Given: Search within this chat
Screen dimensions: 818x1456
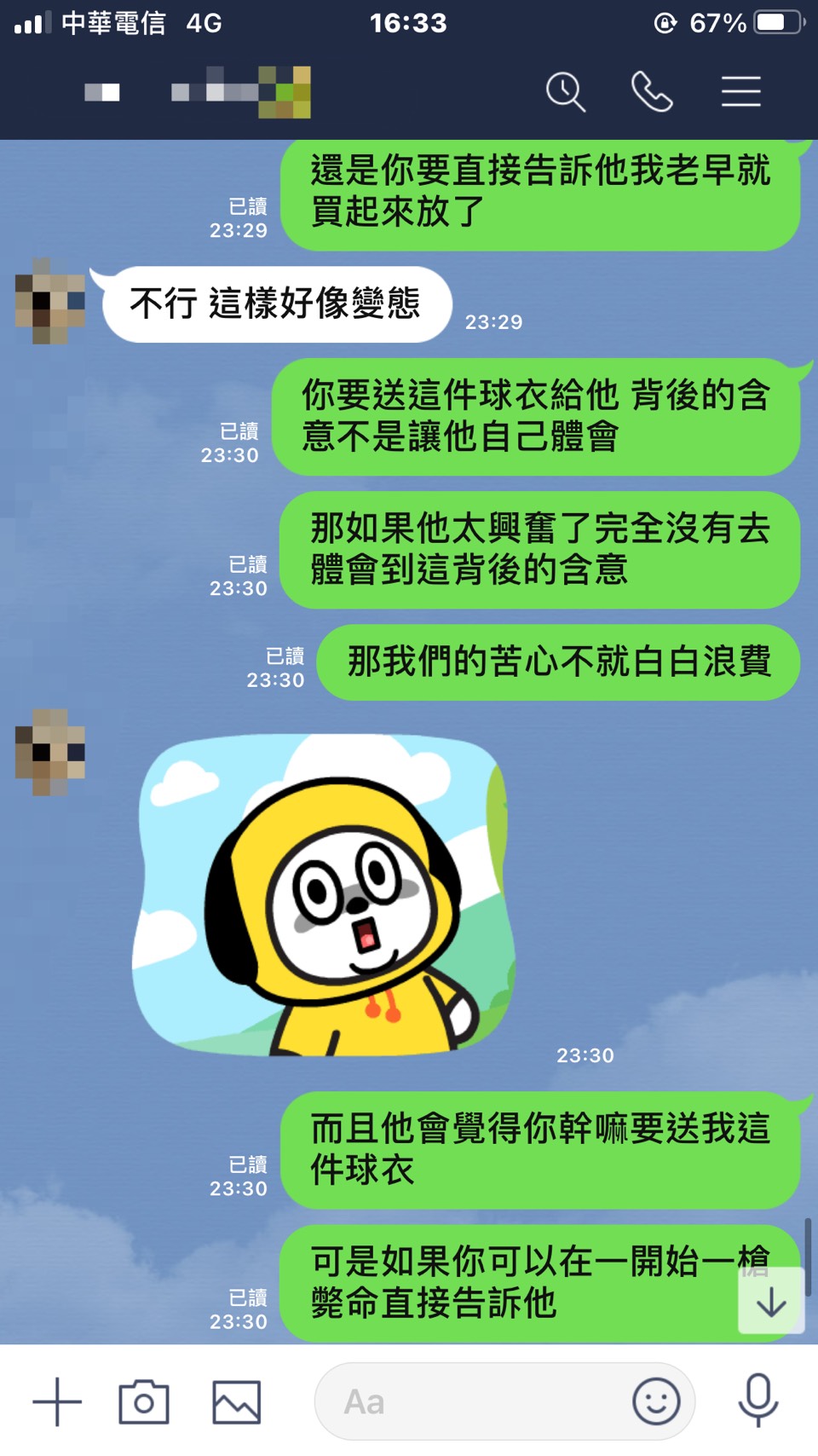Looking at the screenshot, I should click(566, 92).
